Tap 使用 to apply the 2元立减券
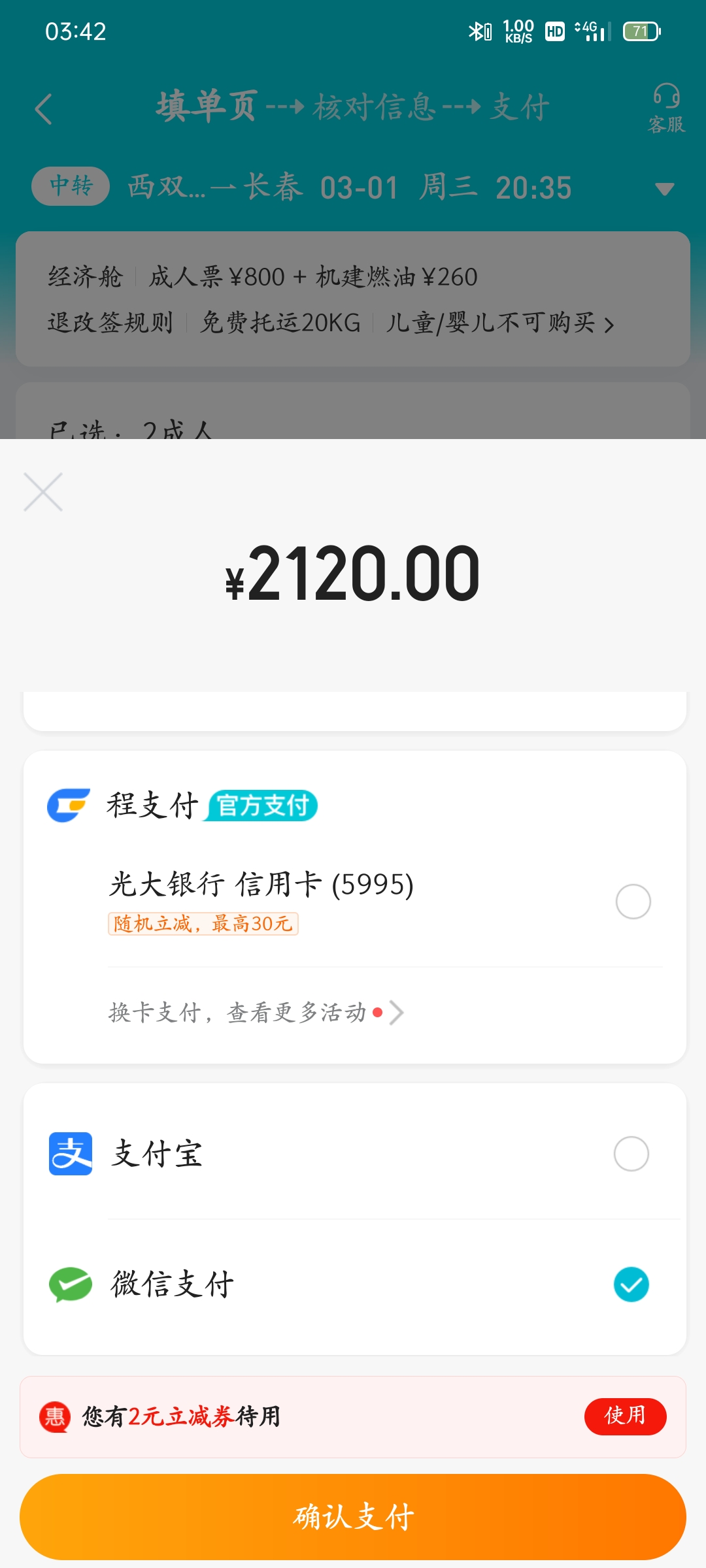The width and height of the screenshot is (706, 1568). tap(625, 1416)
